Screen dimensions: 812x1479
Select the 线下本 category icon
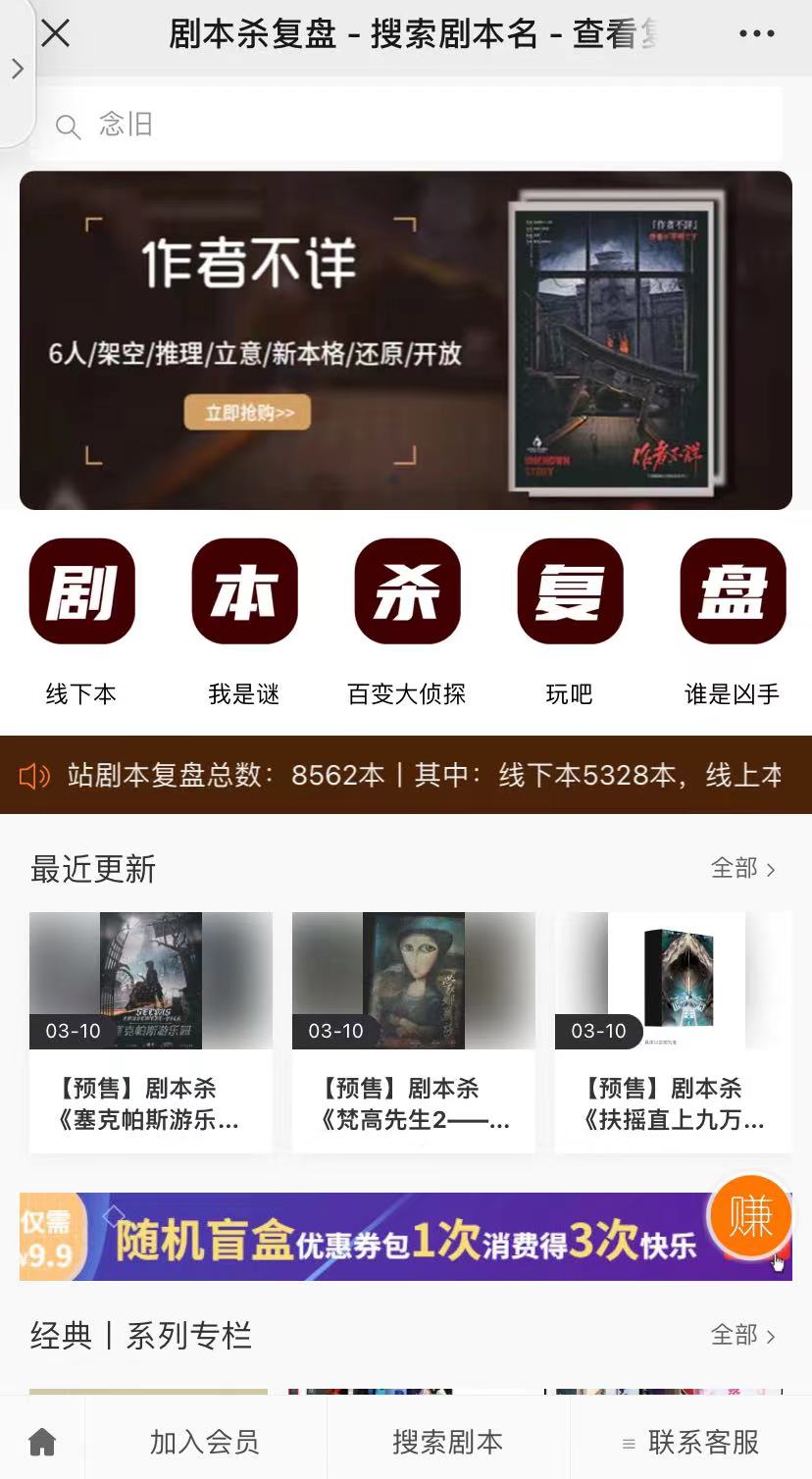coord(81,593)
